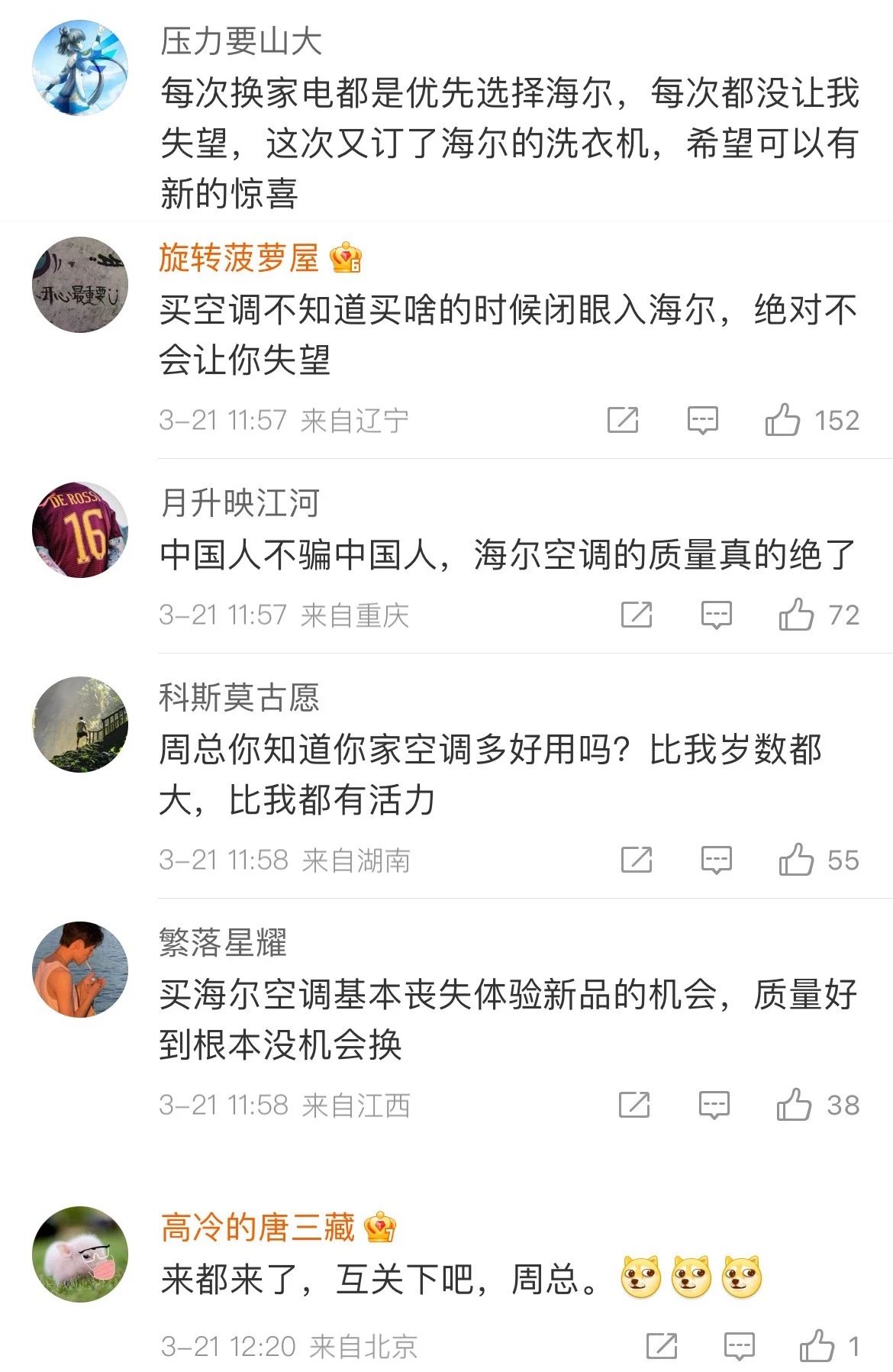Like 科斯莫古愿's comment

pos(796,860)
